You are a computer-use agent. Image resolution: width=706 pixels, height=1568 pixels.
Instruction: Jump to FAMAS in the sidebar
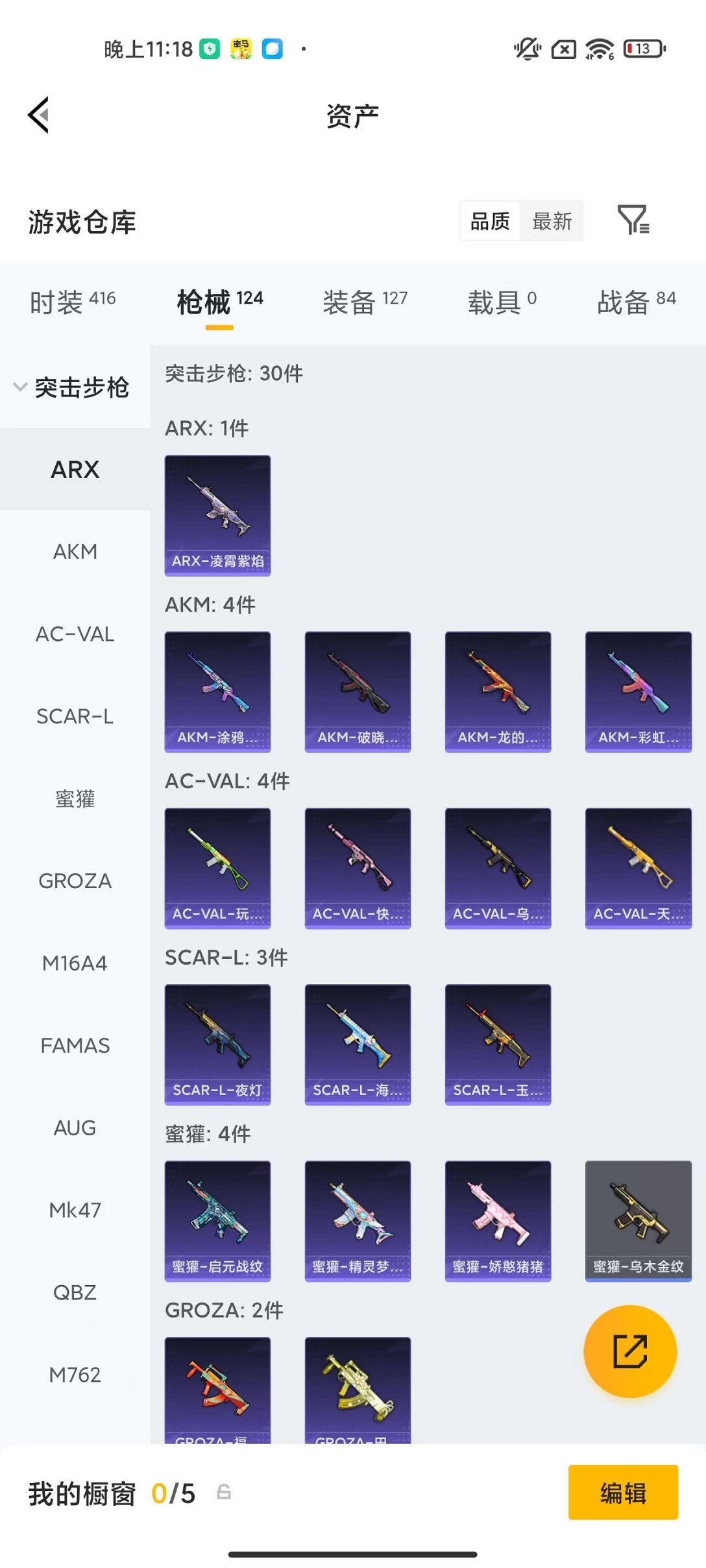click(x=75, y=1046)
